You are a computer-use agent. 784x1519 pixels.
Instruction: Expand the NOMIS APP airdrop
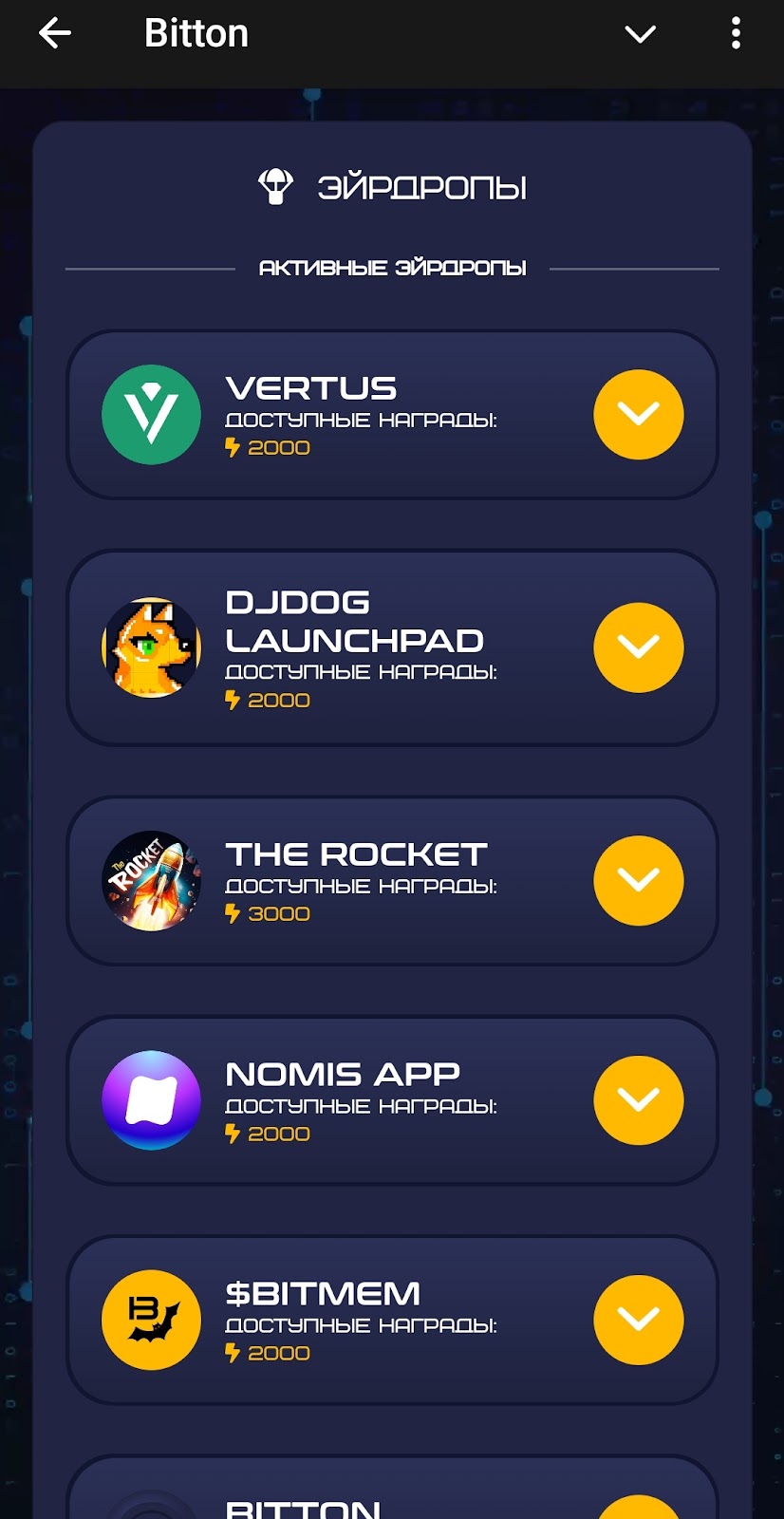tap(638, 1099)
